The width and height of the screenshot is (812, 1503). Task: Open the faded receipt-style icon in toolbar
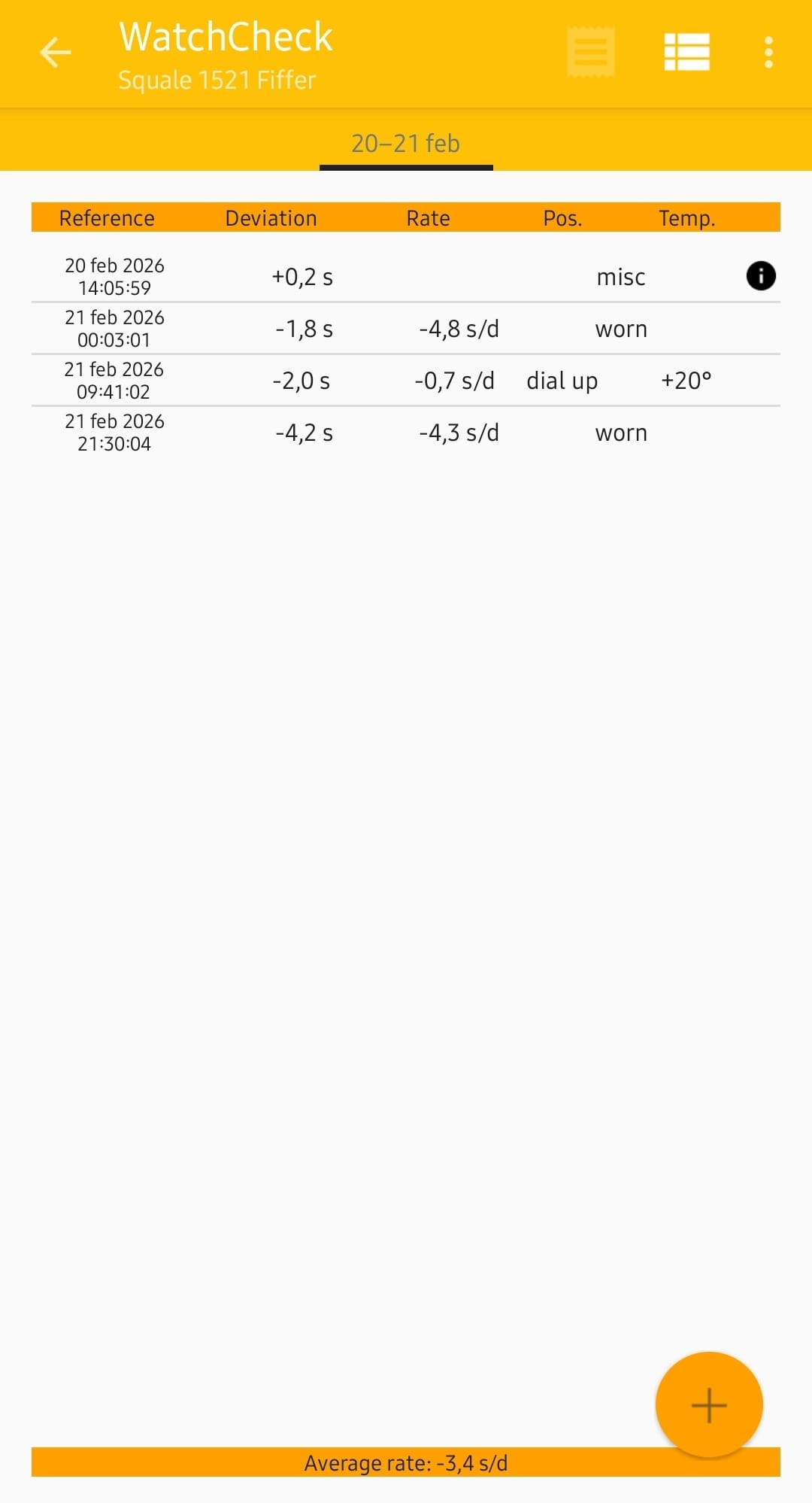[591, 53]
